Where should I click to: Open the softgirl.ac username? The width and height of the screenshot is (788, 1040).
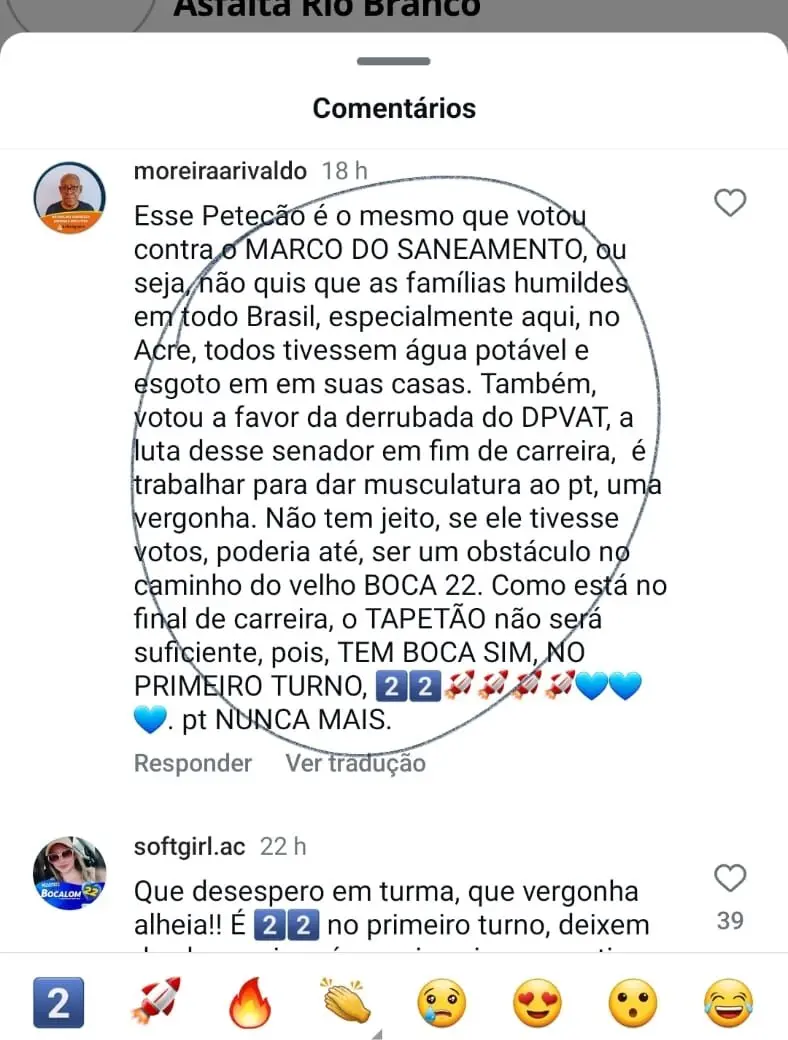point(189,846)
